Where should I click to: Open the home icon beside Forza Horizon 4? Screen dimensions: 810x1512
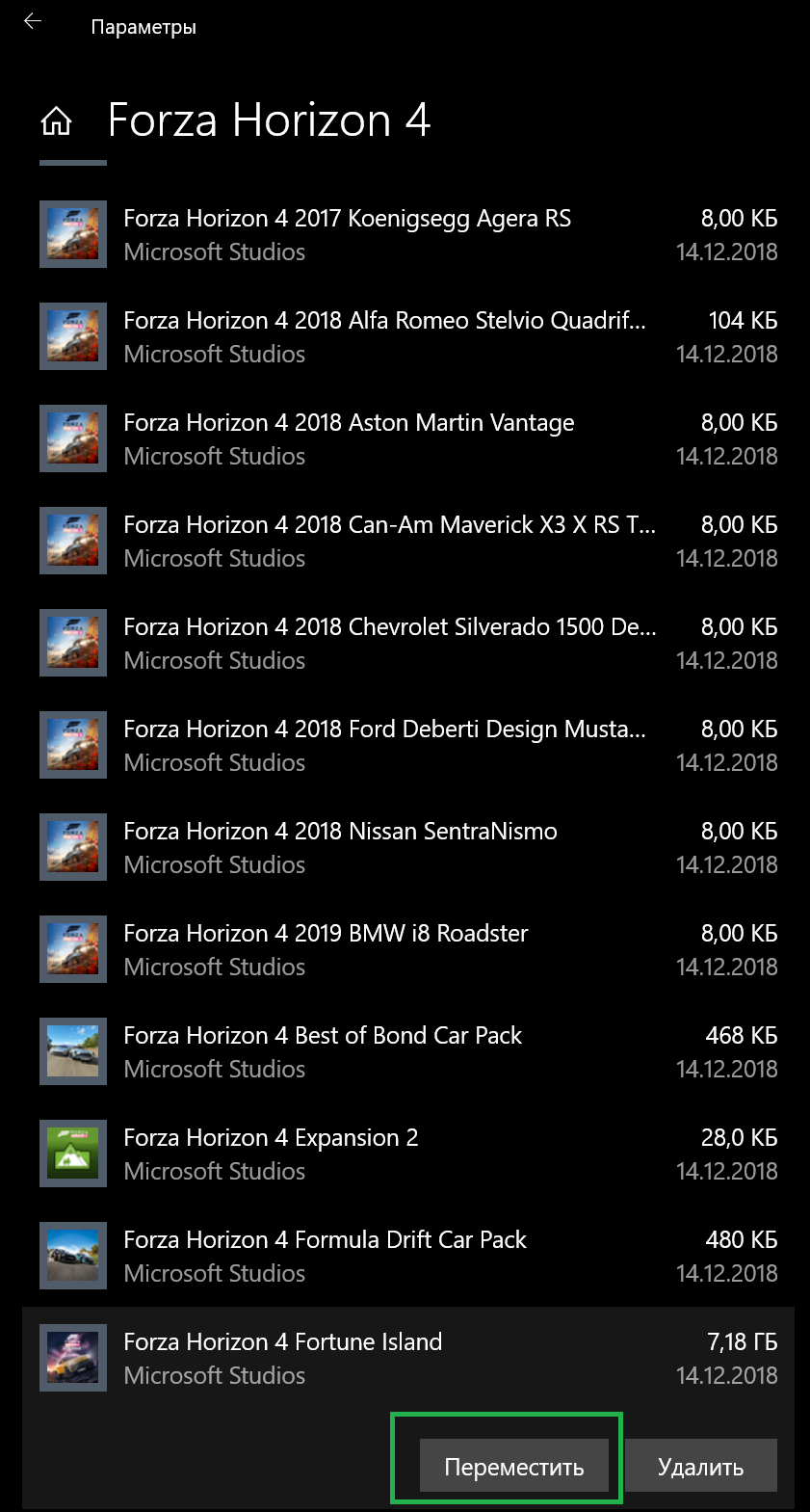coord(57,121)
